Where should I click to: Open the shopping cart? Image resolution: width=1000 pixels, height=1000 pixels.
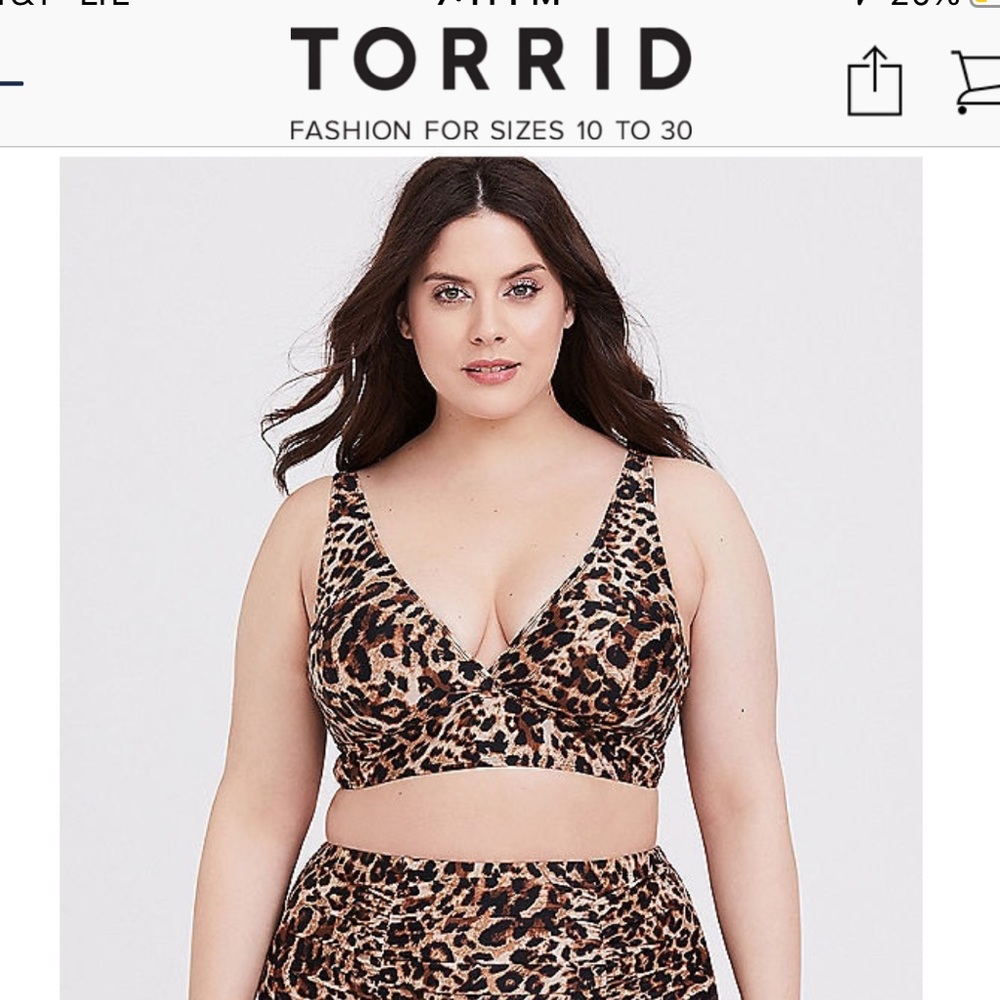(976, 81)
